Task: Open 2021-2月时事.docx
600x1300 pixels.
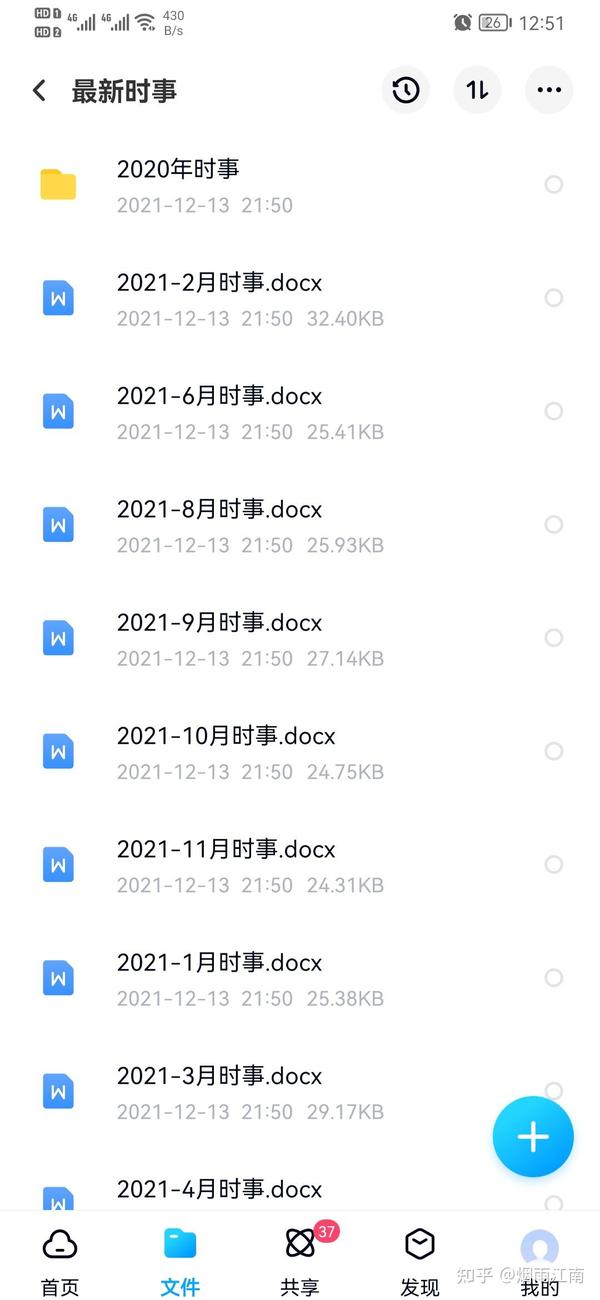Action: (300, 299)
